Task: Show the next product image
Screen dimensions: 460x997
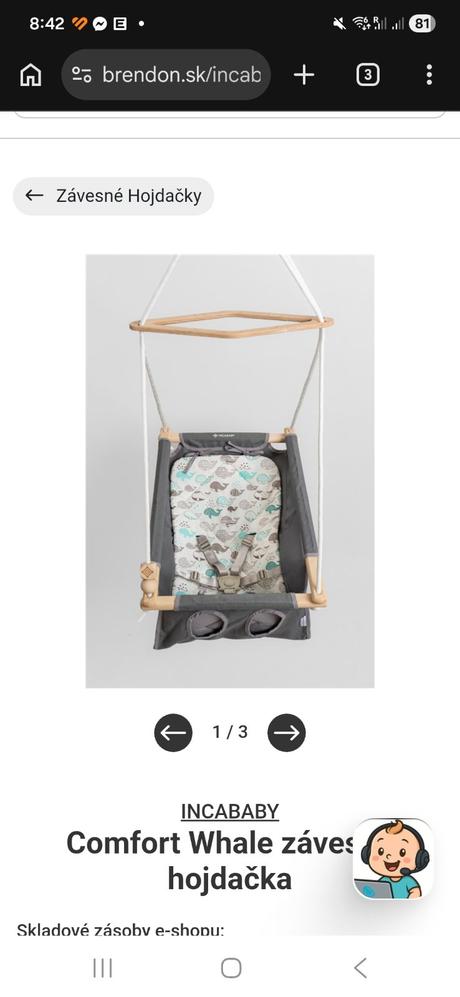Action: [286, 732]
